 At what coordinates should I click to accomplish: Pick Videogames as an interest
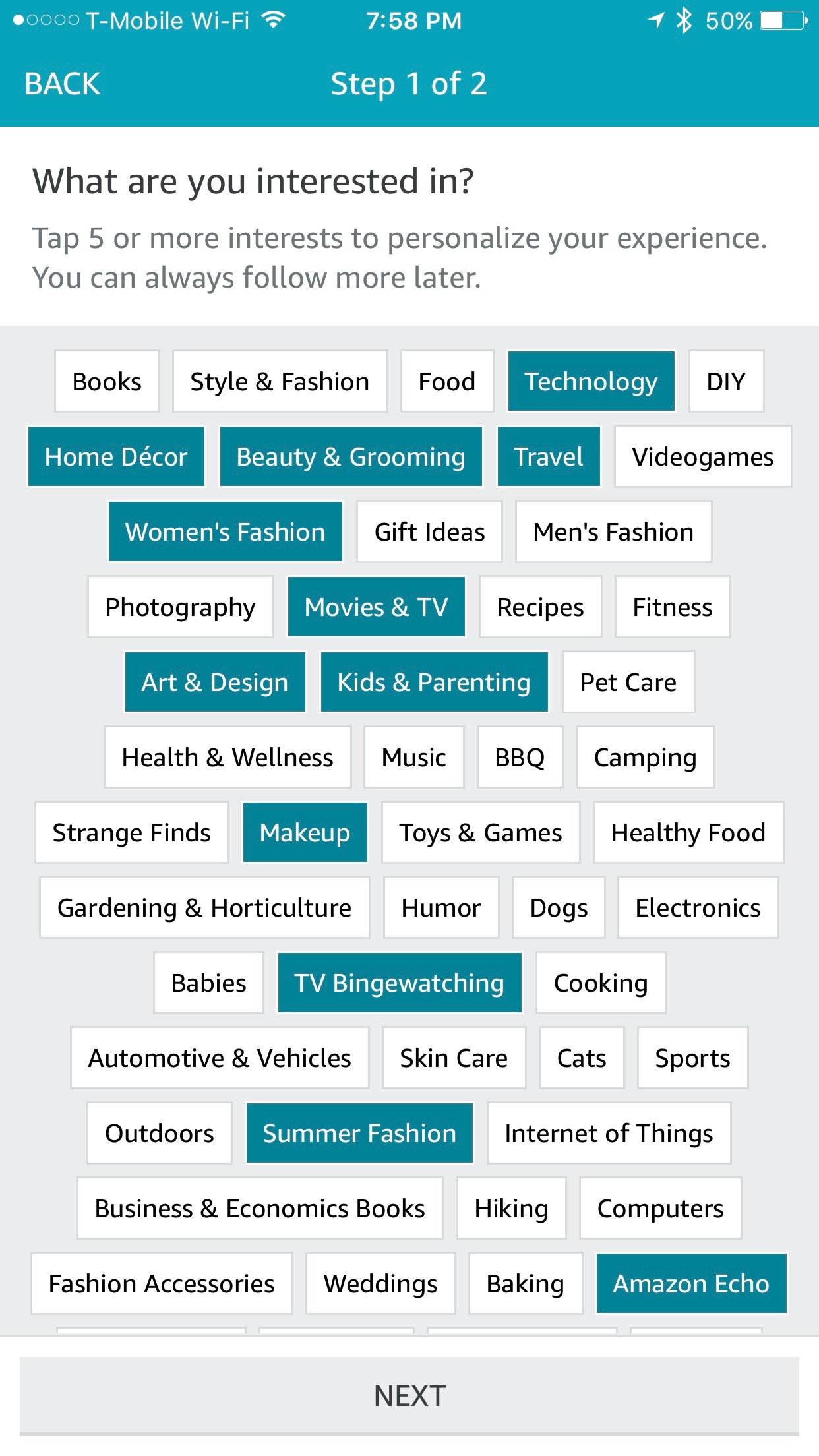pos(702,457)
